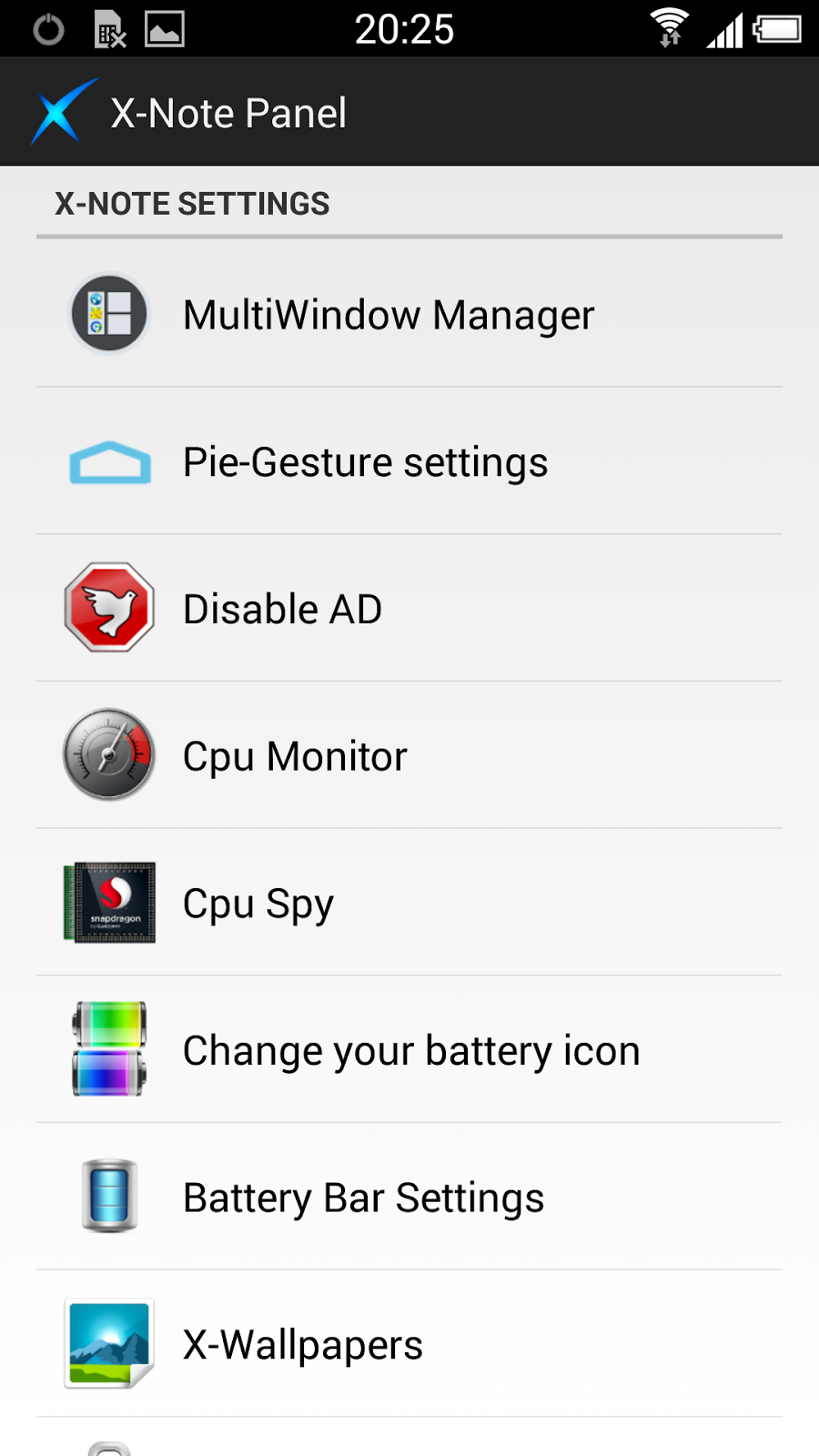
Task: Select the Disable AD option
Action: point(282,609)
